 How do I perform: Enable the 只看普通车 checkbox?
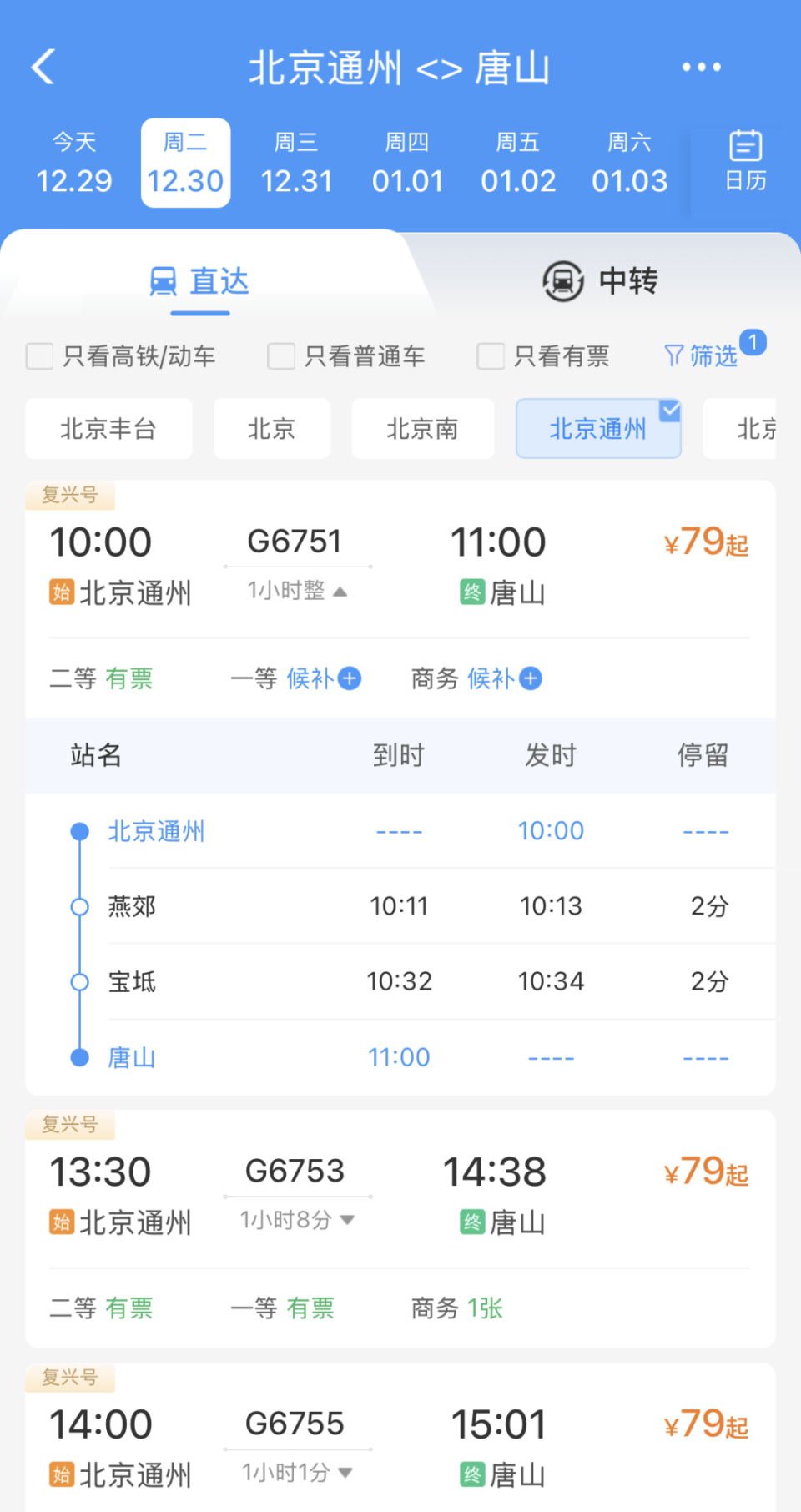[x=280, y=355]
